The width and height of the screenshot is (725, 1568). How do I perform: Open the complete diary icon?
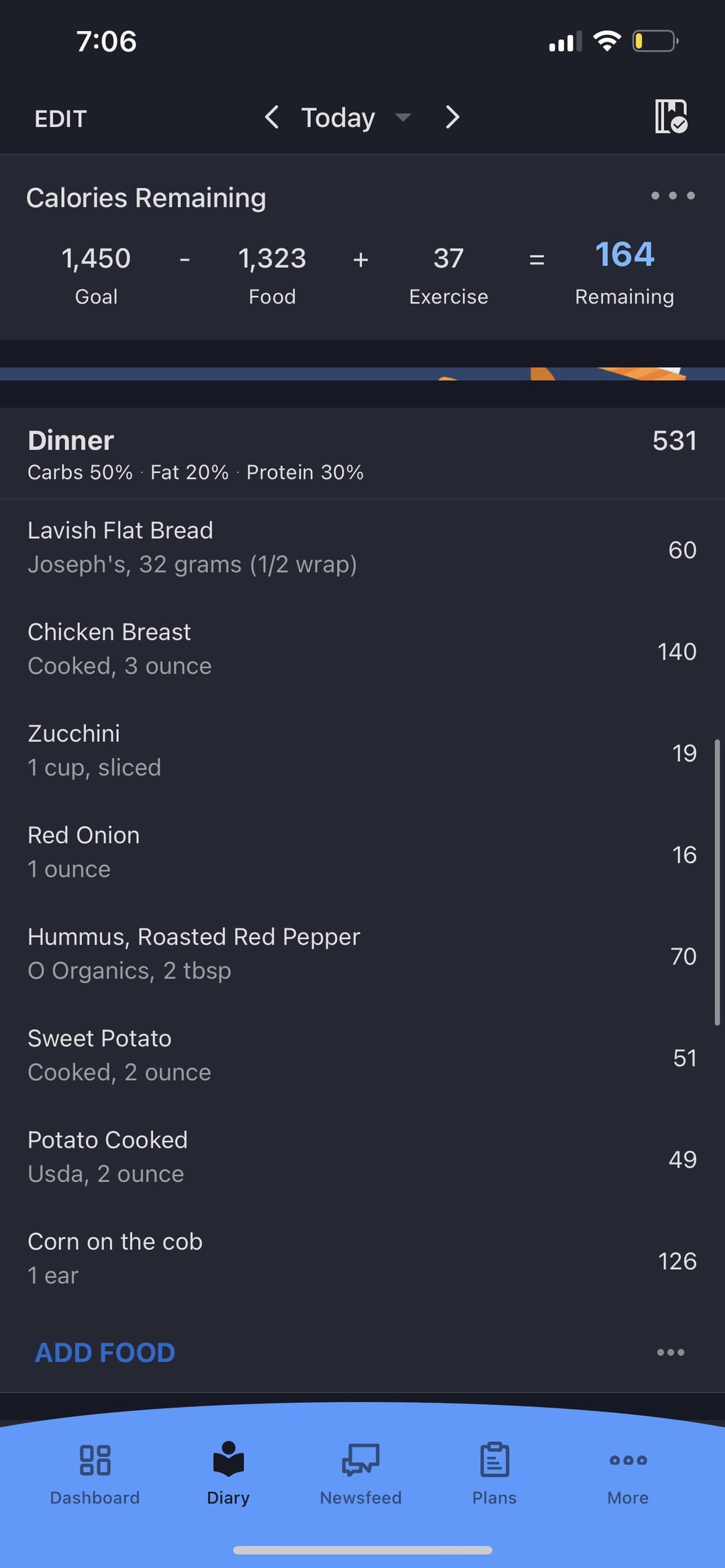(x=671, y=117)
